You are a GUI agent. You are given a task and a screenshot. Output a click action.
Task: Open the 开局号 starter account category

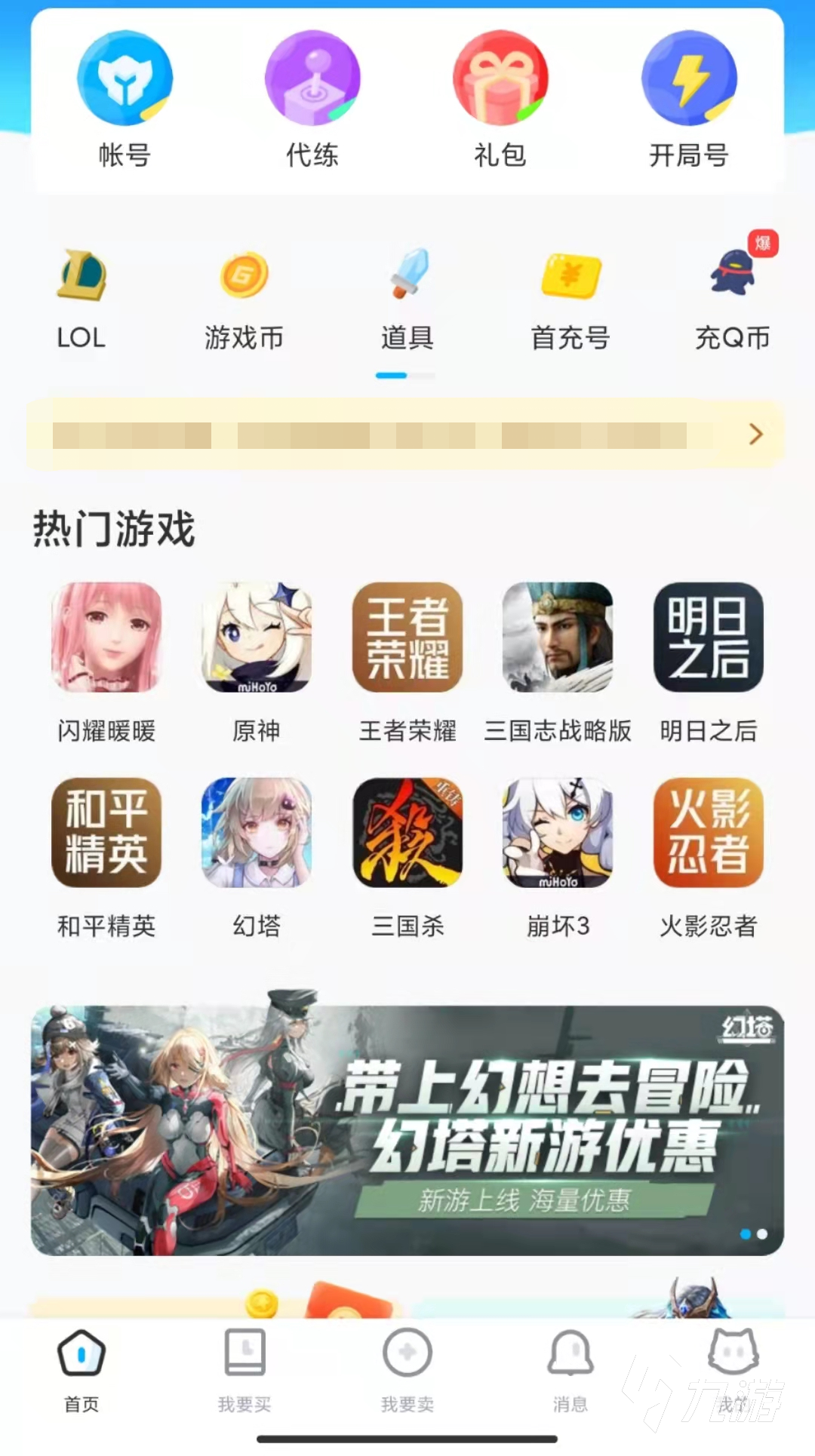(x=688, y=98)
